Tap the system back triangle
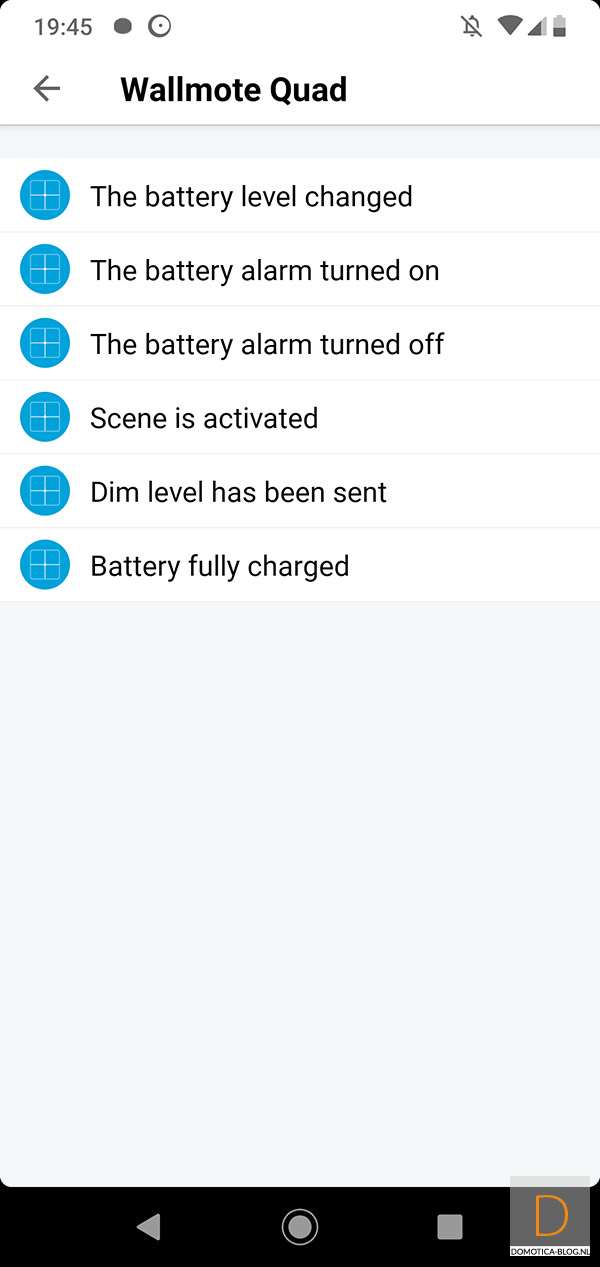This screenshot has height=1267, width=600. (x=149, y=1226)
